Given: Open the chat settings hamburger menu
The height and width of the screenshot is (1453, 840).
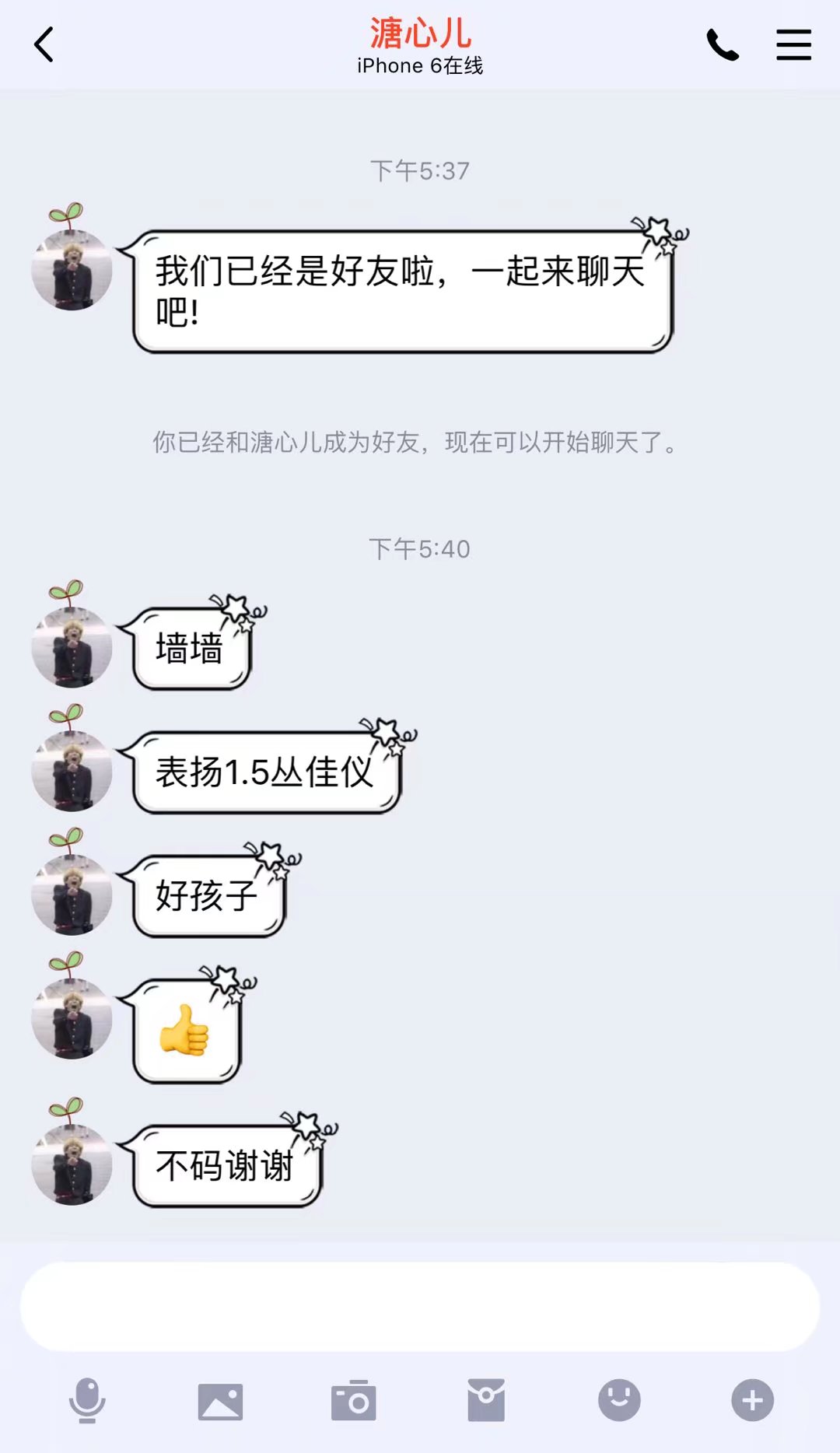Looking at the screenshot, I should (x=793, y=44).
